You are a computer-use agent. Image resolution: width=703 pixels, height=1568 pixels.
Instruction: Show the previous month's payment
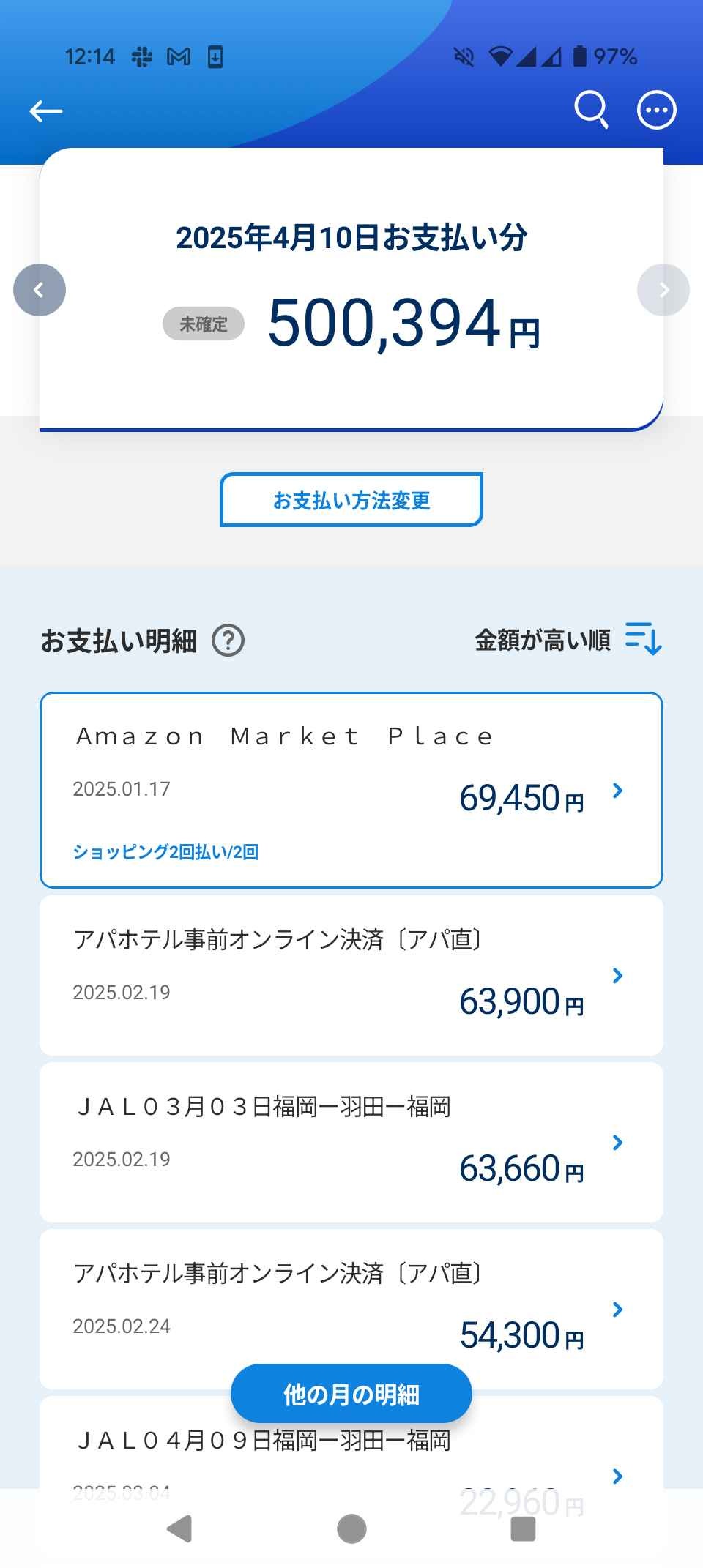tap(40, 290)
